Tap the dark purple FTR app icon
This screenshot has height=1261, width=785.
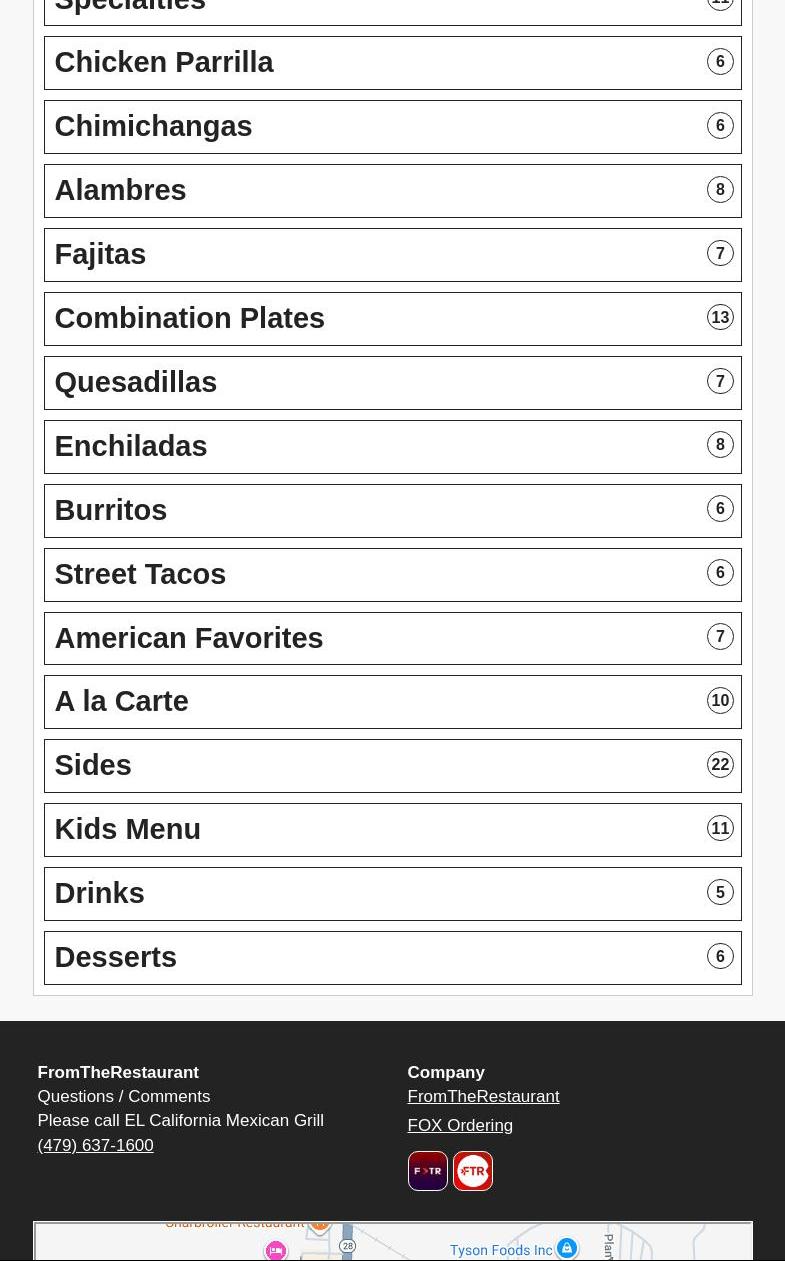427,1171
